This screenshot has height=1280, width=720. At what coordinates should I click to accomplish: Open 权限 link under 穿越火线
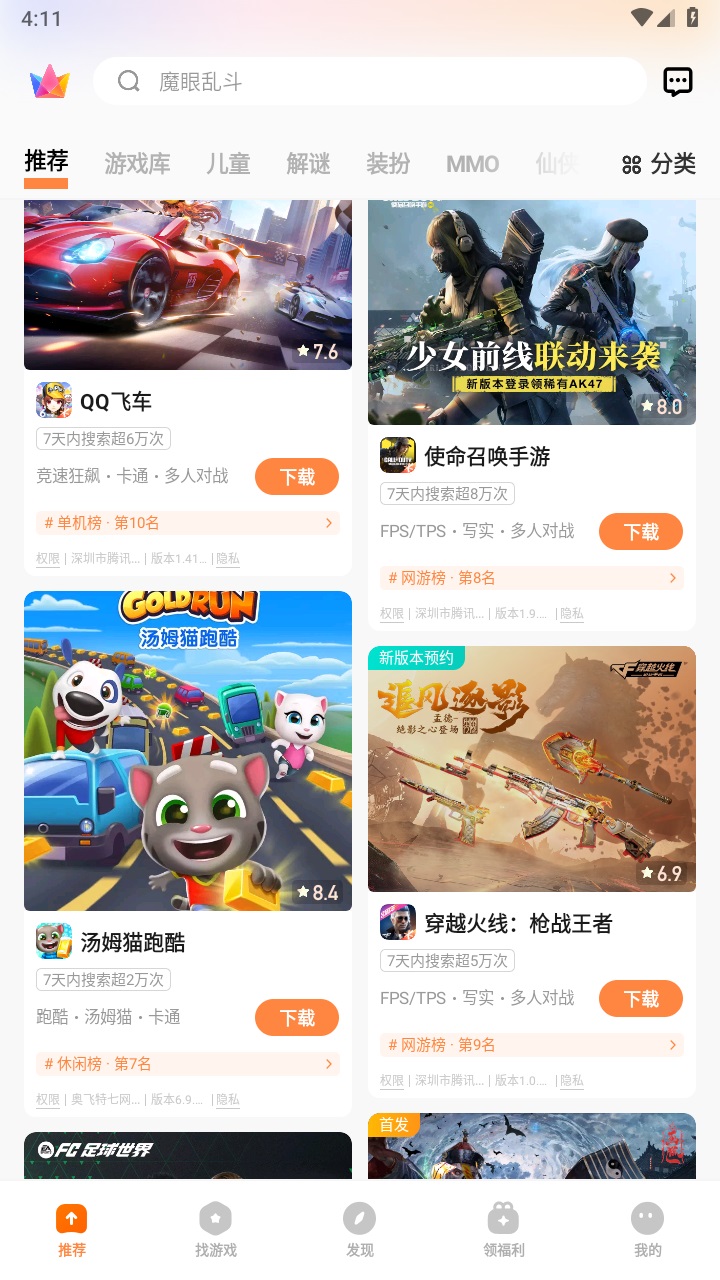391,1080
